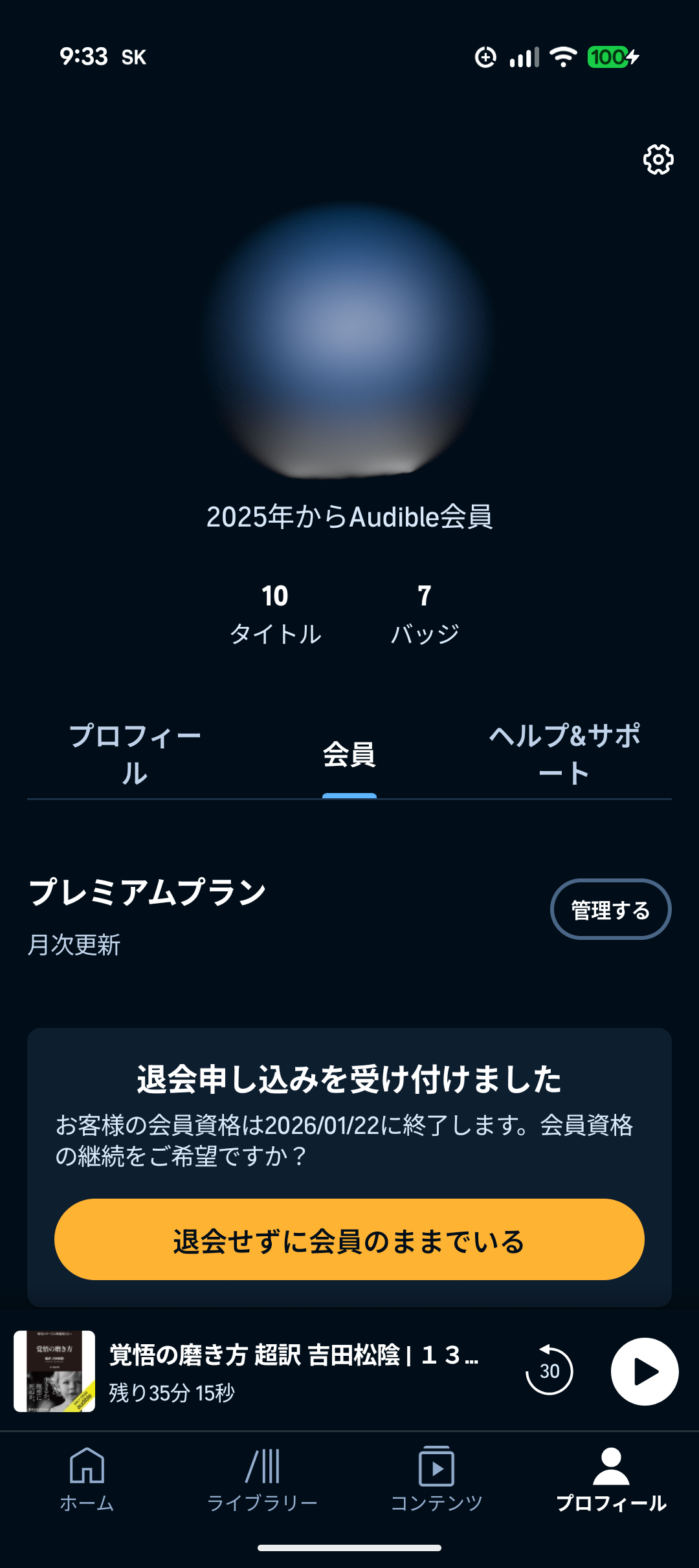699x1568 pixels.
Task: Open the 覚悟の磨き方 mini player cover
Action: coord(54,1371)
